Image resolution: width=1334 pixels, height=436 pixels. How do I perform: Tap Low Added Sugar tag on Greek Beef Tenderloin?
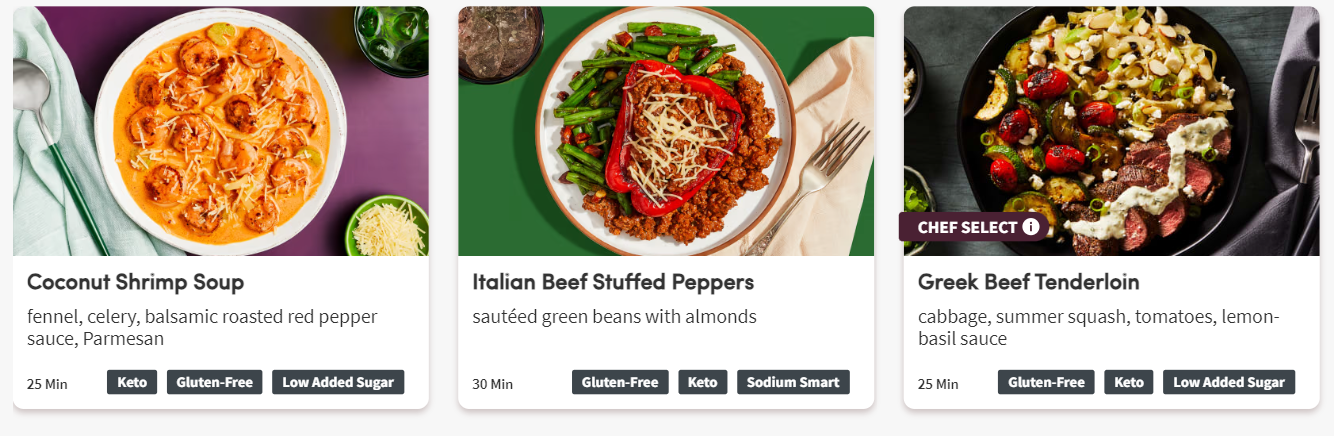click(1229, 382)
